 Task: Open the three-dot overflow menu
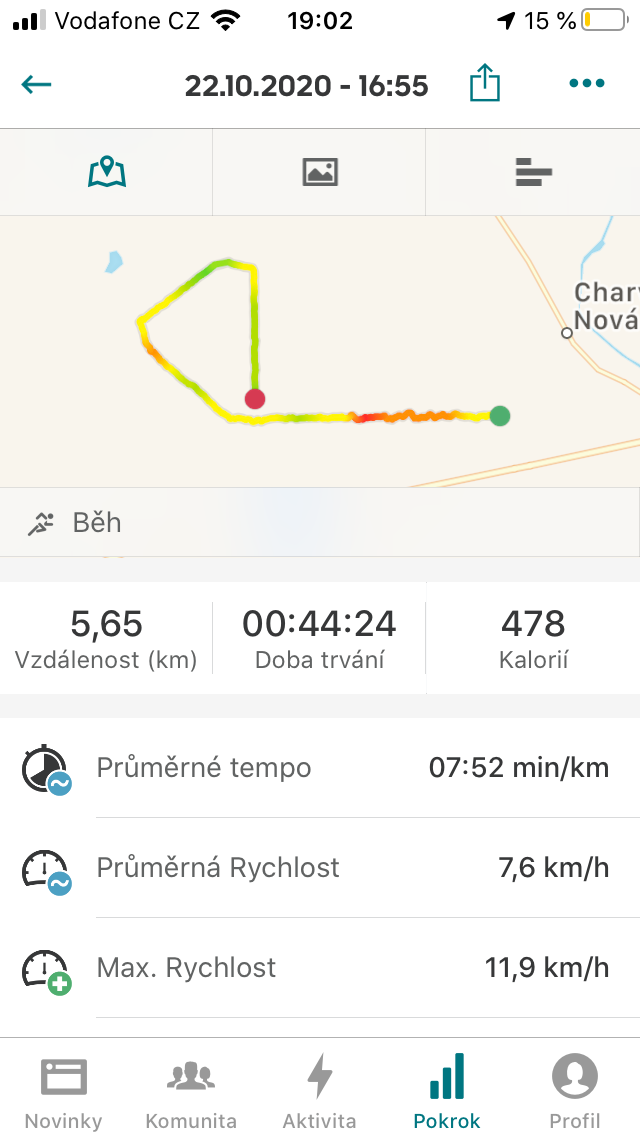(587, 83)
